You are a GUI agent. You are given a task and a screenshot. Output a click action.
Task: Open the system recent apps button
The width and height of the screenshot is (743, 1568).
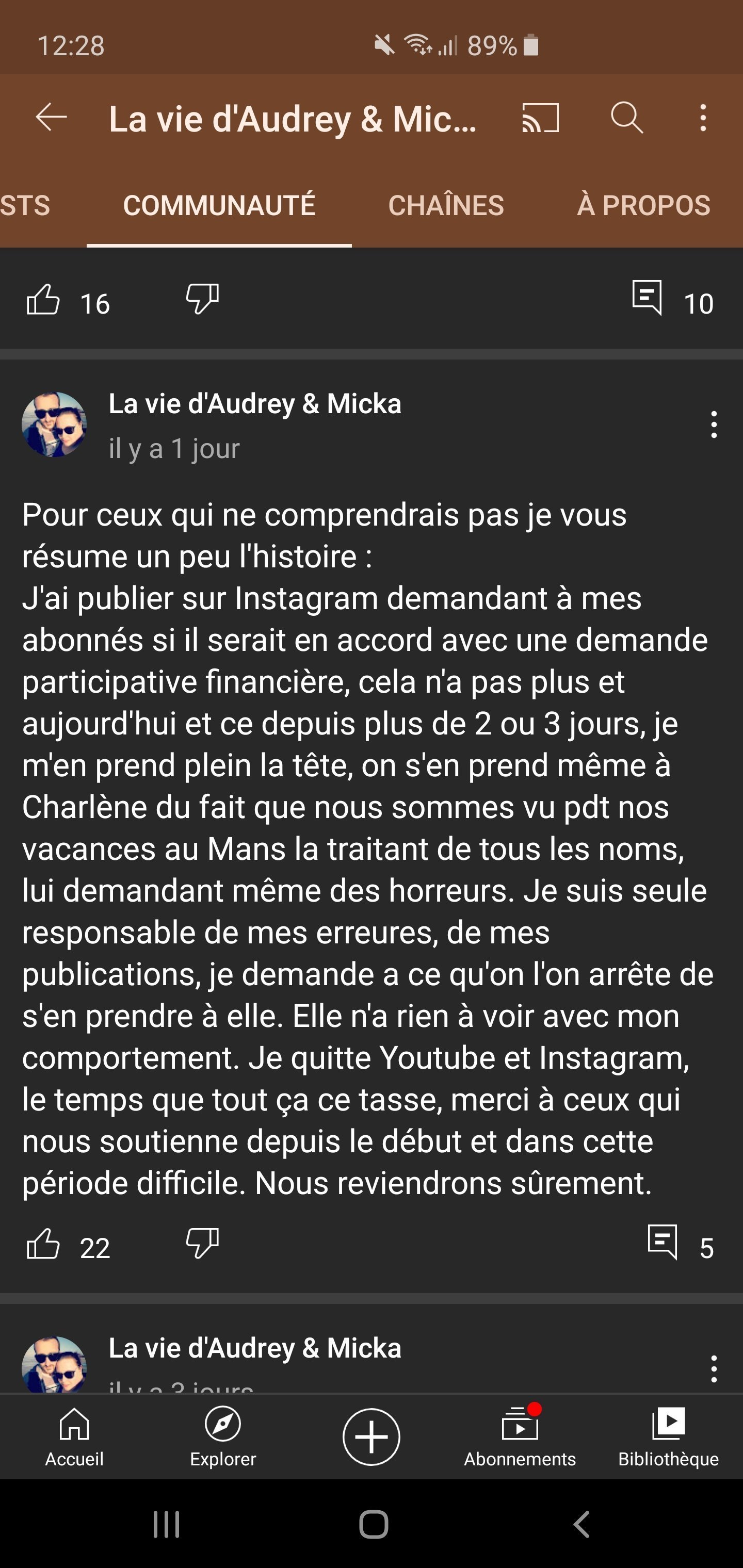pyautogui.click(x=166, y=1525)
